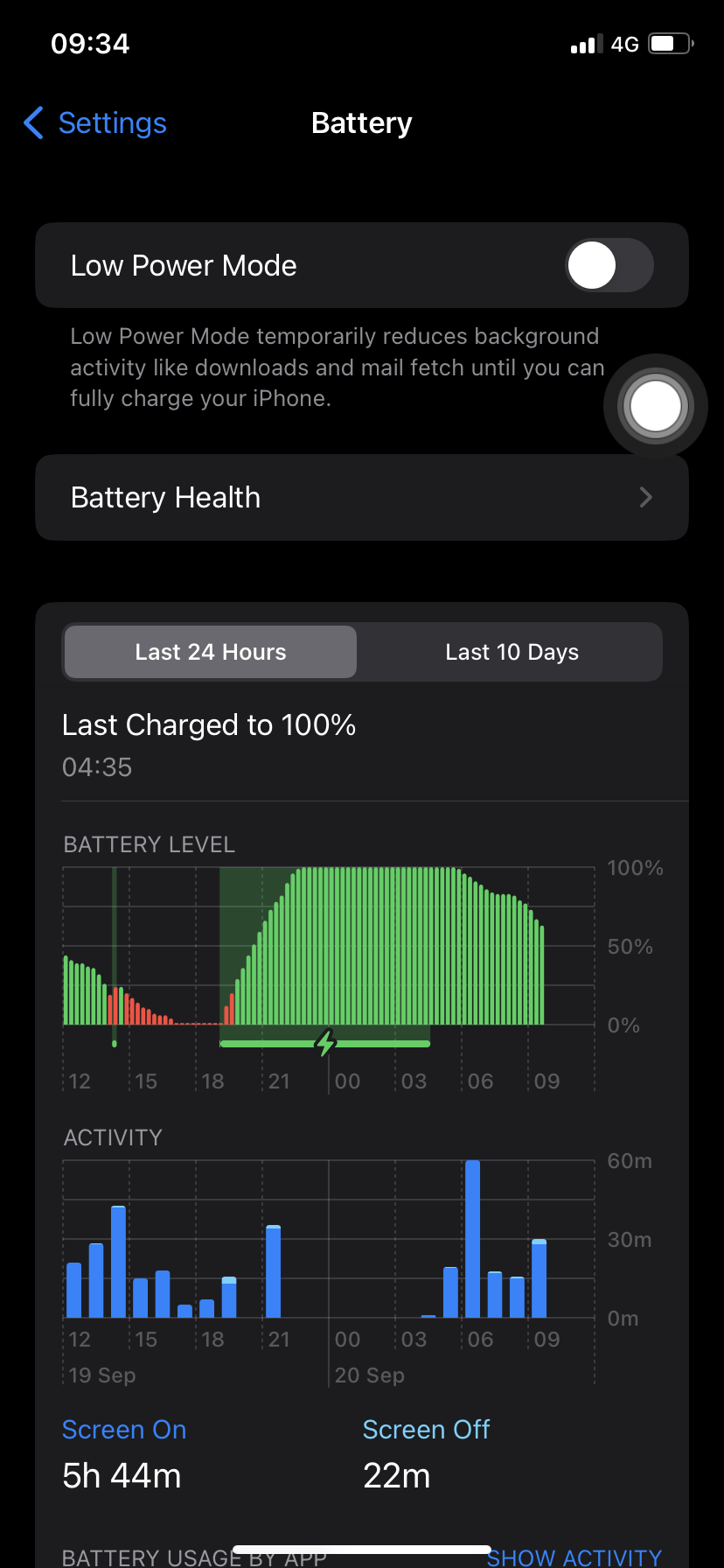Select the Last 24 Hours segment
Viewport: 724px width, 1568px height.
[x=211, y=652]
